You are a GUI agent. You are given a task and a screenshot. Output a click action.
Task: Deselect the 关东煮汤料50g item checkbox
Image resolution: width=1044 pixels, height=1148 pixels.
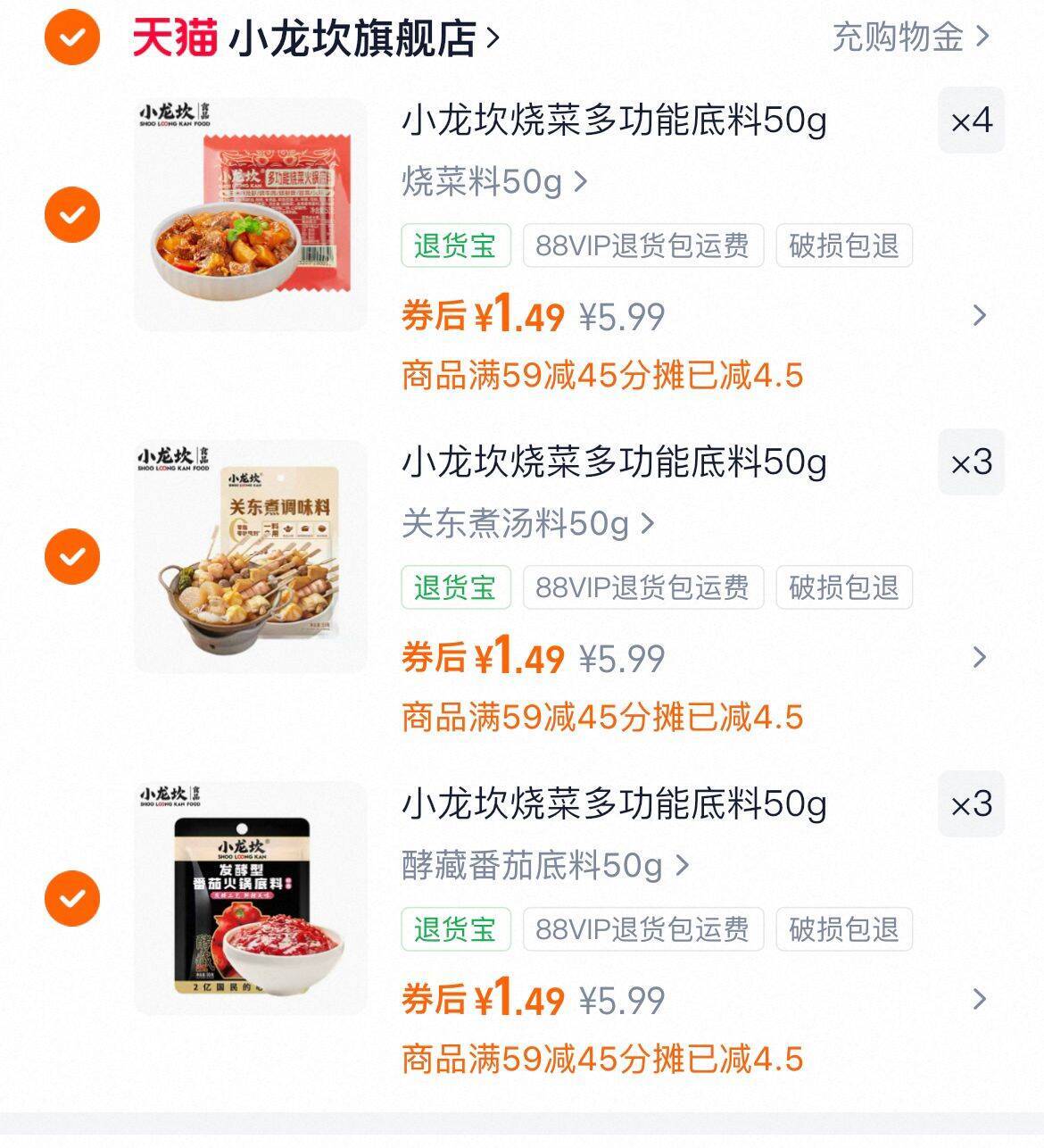point(72,556)
